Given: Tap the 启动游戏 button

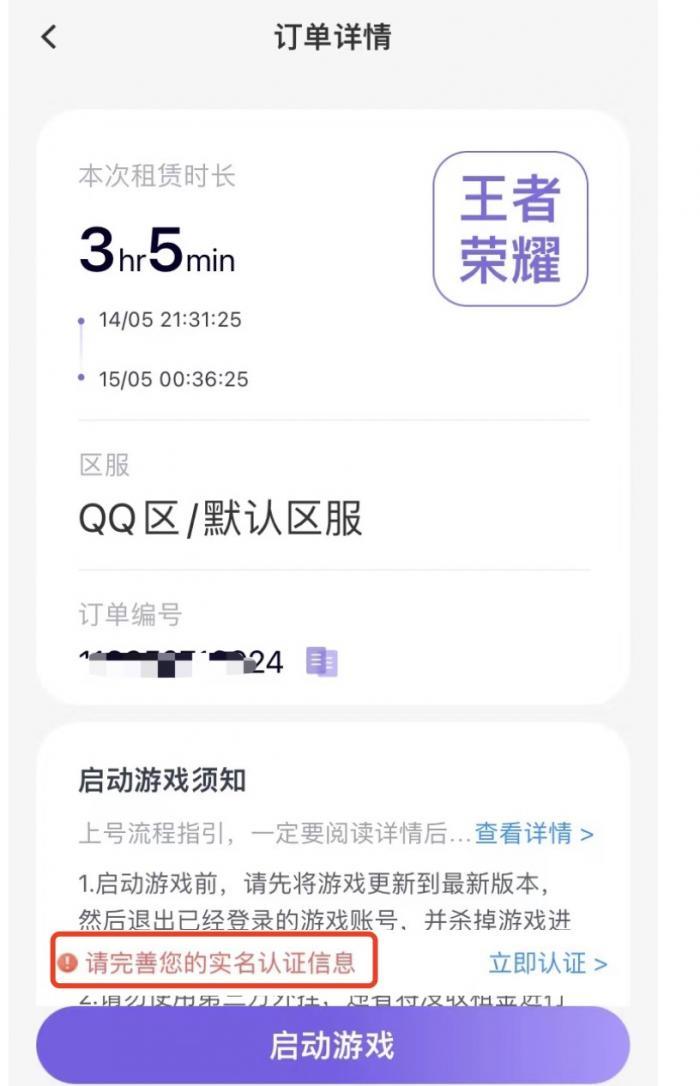Looking at the screenshot, I should pos(333,1046).
